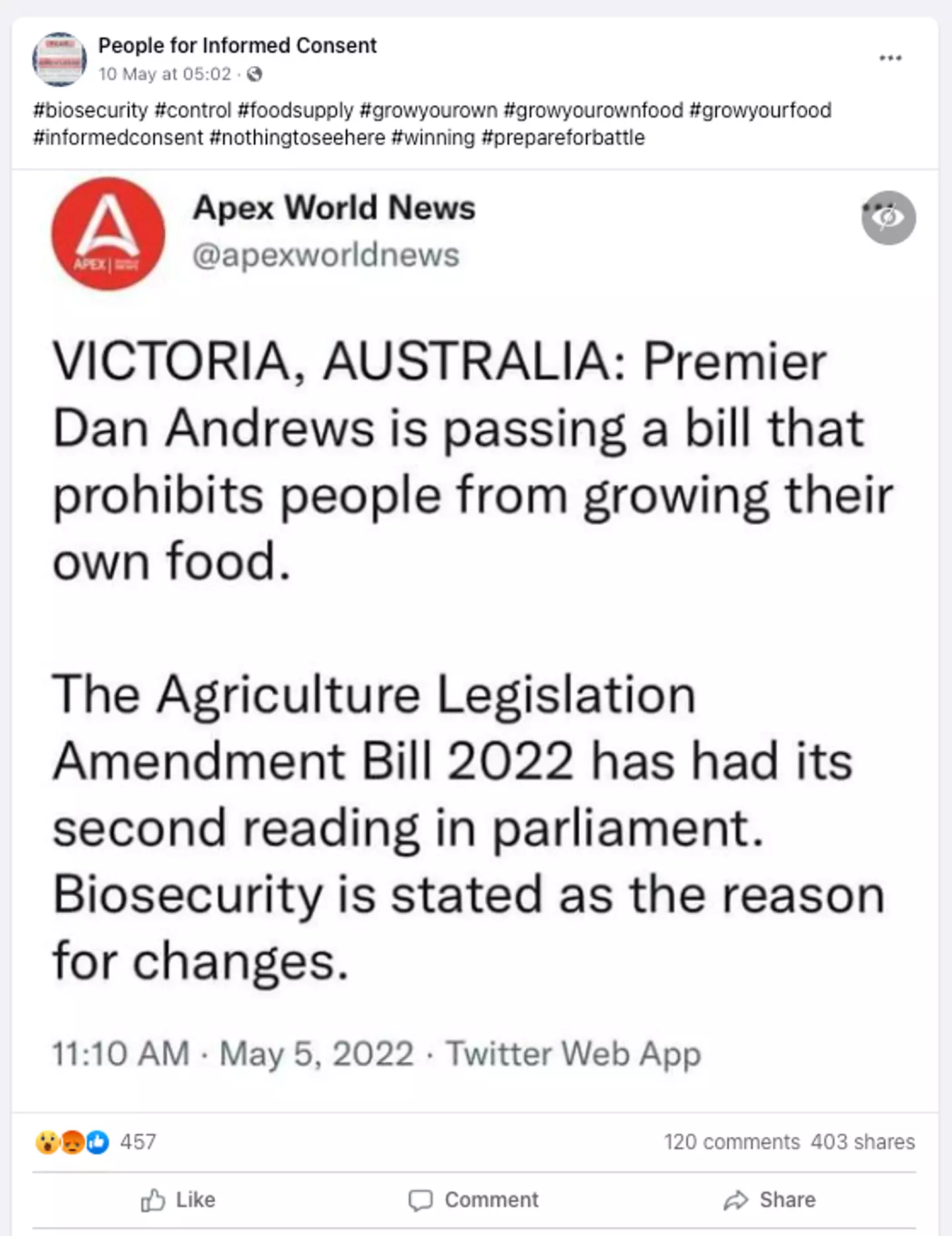Open the post's three-dot options menu

pyautogui.click(x=890, y=58)
